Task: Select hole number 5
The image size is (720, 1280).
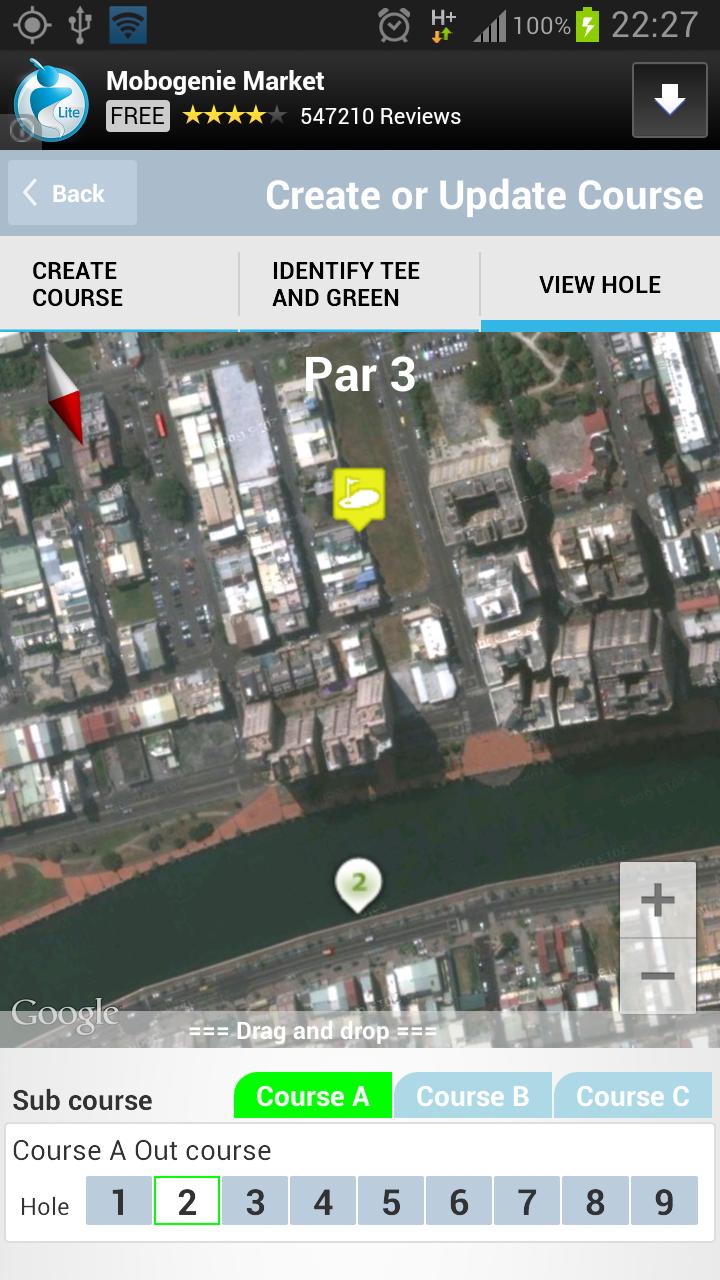Action: pyautogui.click(x=391, y=1201)
